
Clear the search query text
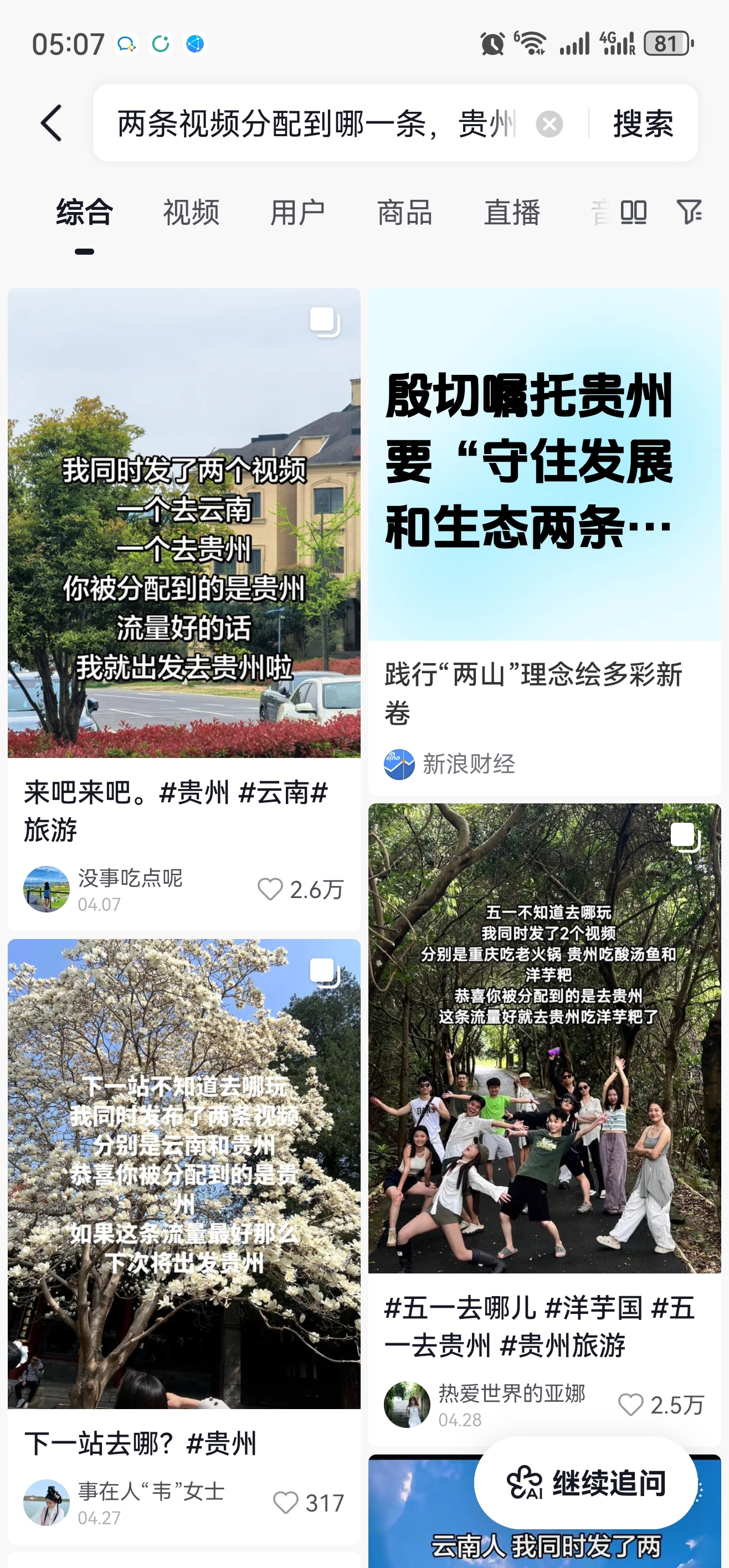pos(549,124)
